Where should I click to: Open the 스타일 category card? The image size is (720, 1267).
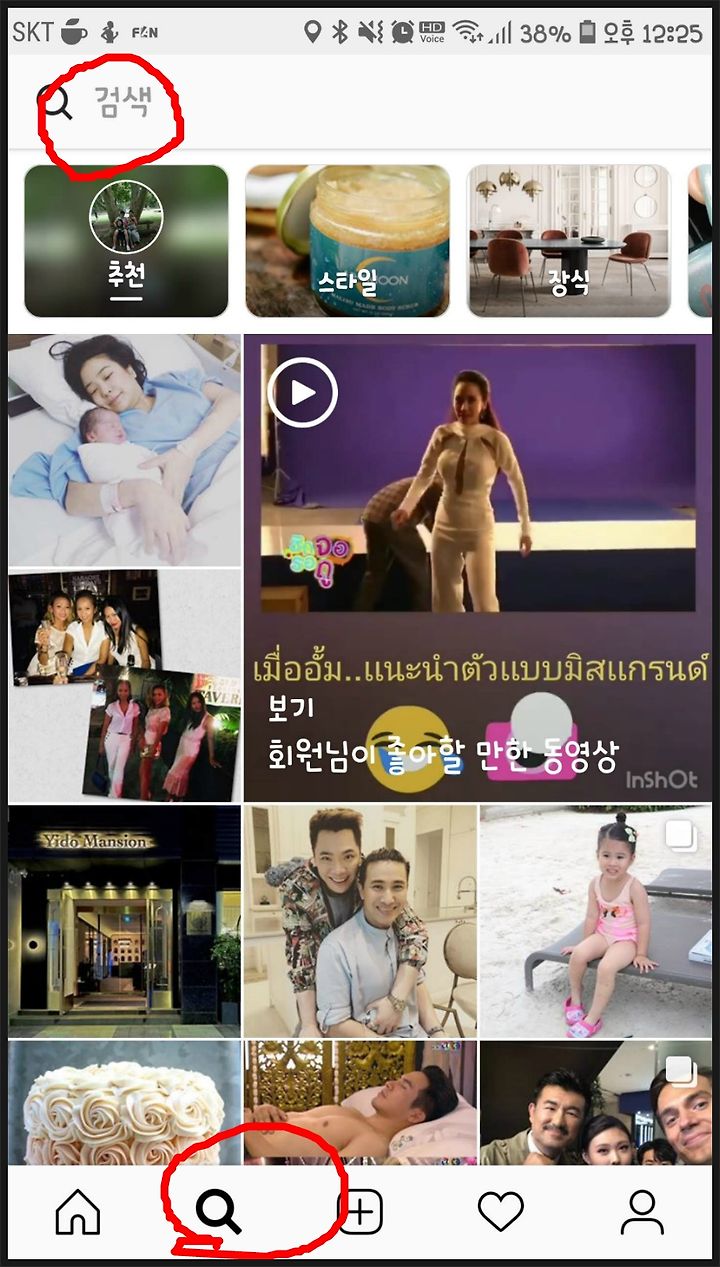(x=348, y=241)
